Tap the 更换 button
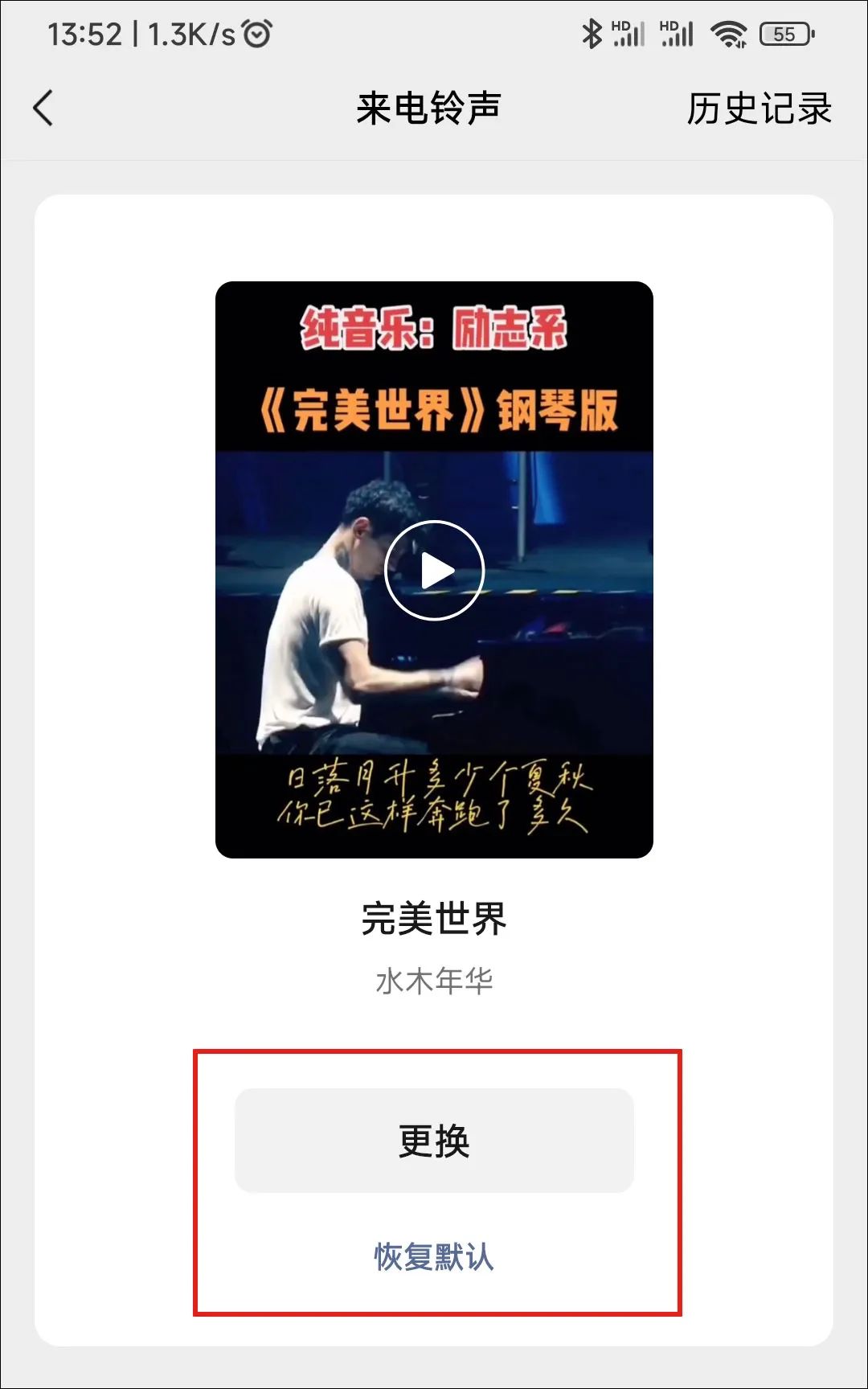Image resolution: width=868 pixels, height=1389 pixels. [434, 1140]
